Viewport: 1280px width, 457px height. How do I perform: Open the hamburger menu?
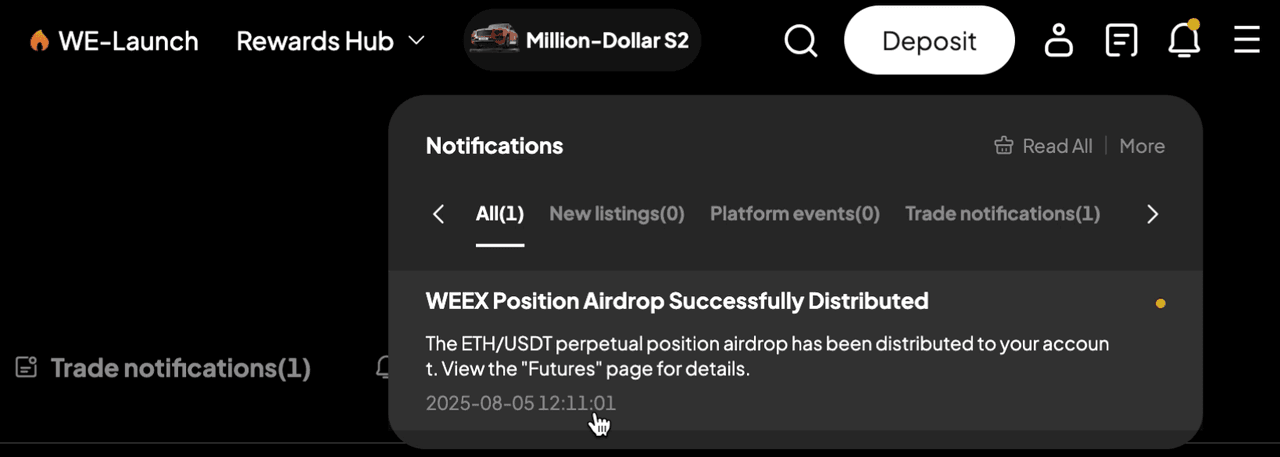(x=1246, y=41)
